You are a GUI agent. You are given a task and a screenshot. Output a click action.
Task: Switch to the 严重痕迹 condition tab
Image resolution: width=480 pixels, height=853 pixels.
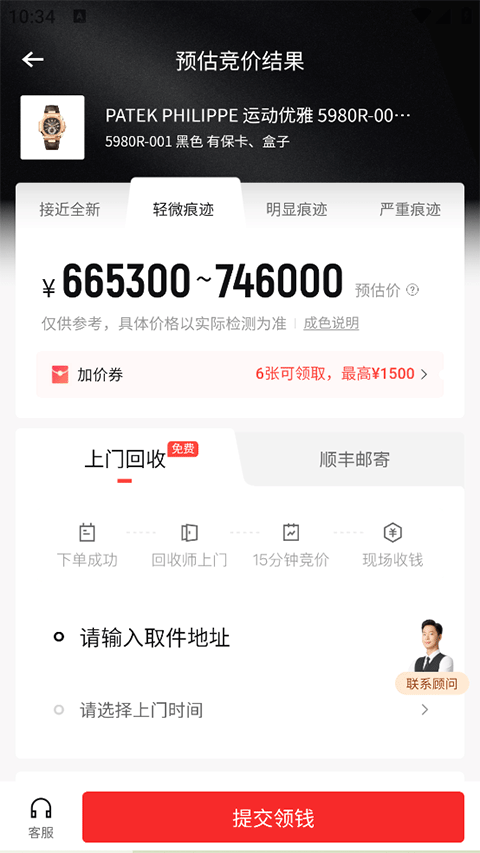click(x=410, y=209)
